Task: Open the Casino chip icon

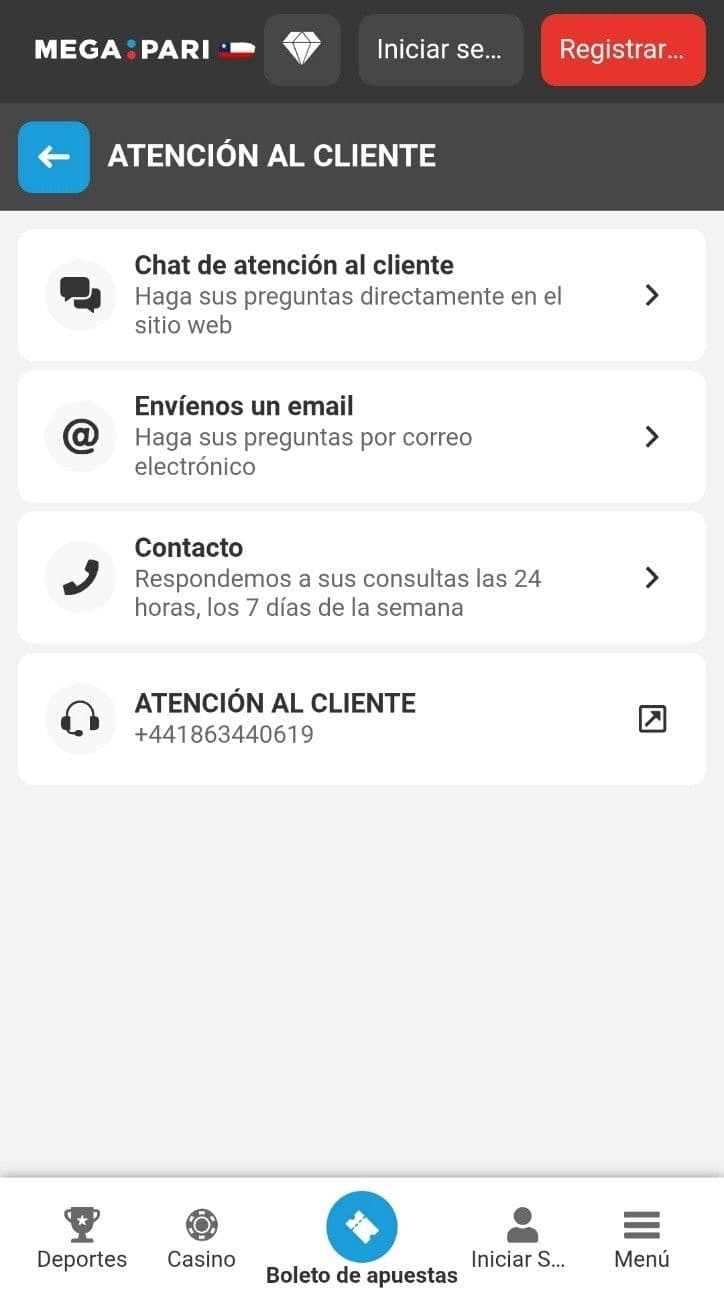Action: tap(201, 1224)
